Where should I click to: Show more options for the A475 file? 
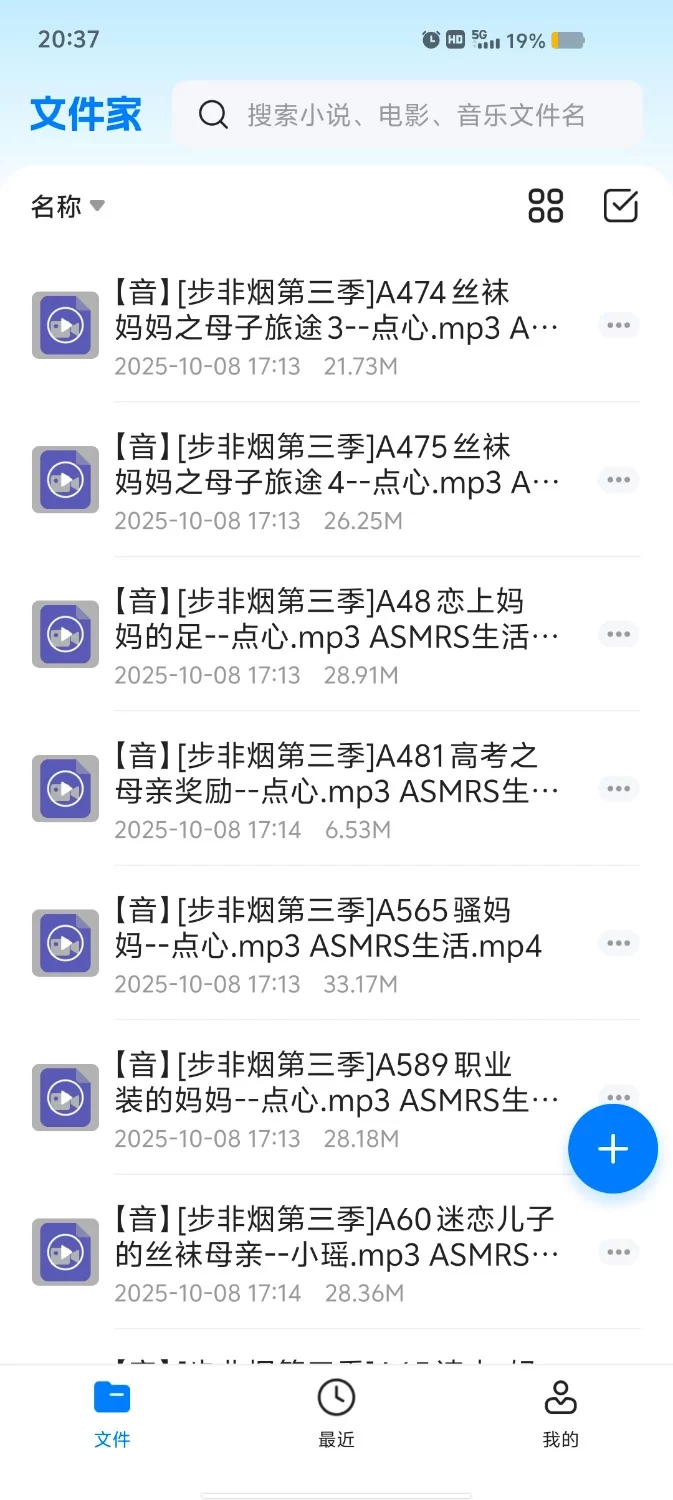(x=619, y=480)
